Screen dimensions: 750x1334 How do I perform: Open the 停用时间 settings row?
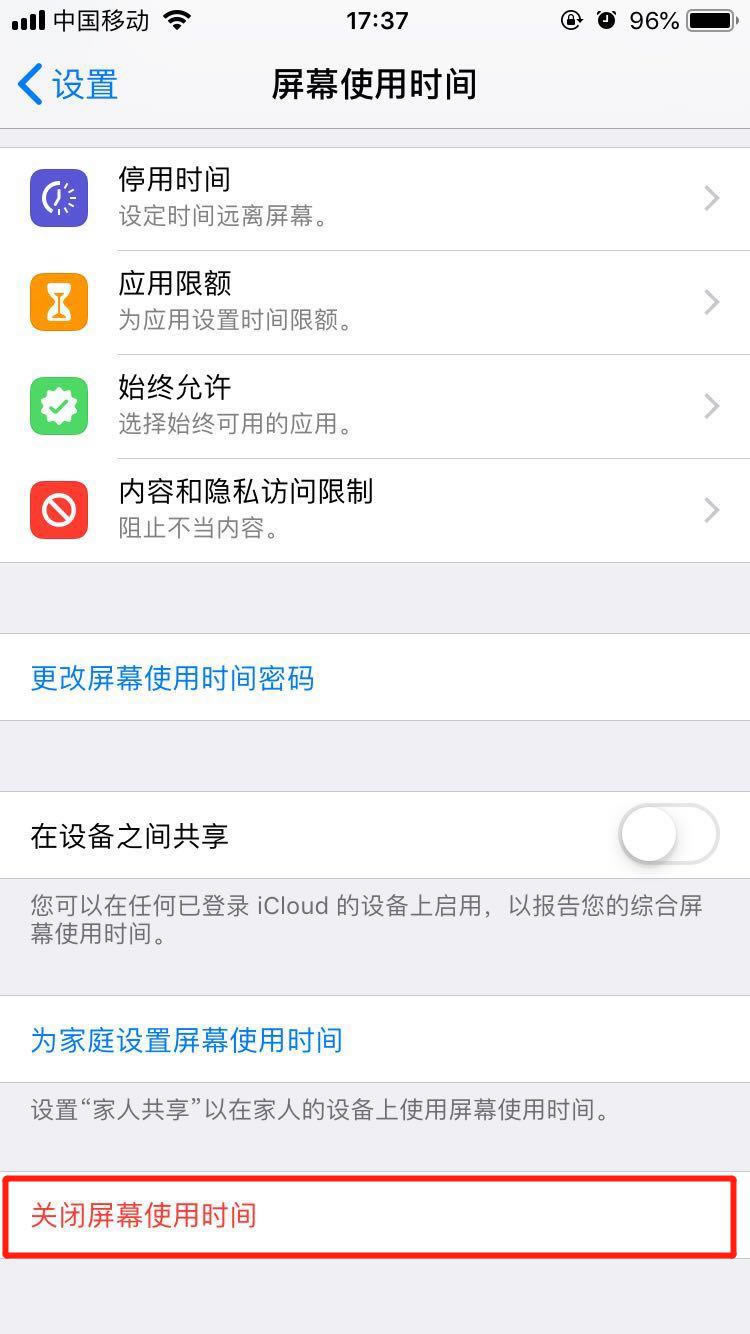coord(375,198)
